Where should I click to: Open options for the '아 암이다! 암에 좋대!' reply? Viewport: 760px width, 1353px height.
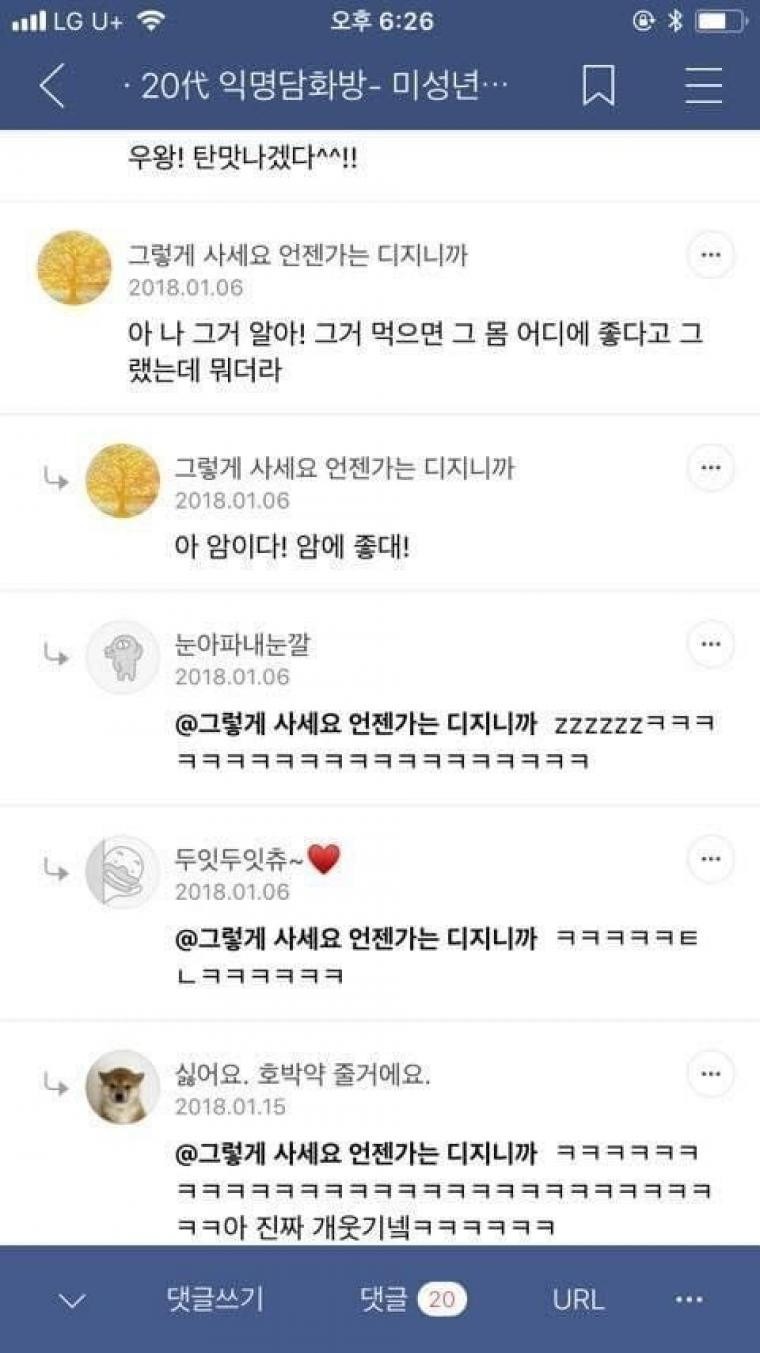711,468
